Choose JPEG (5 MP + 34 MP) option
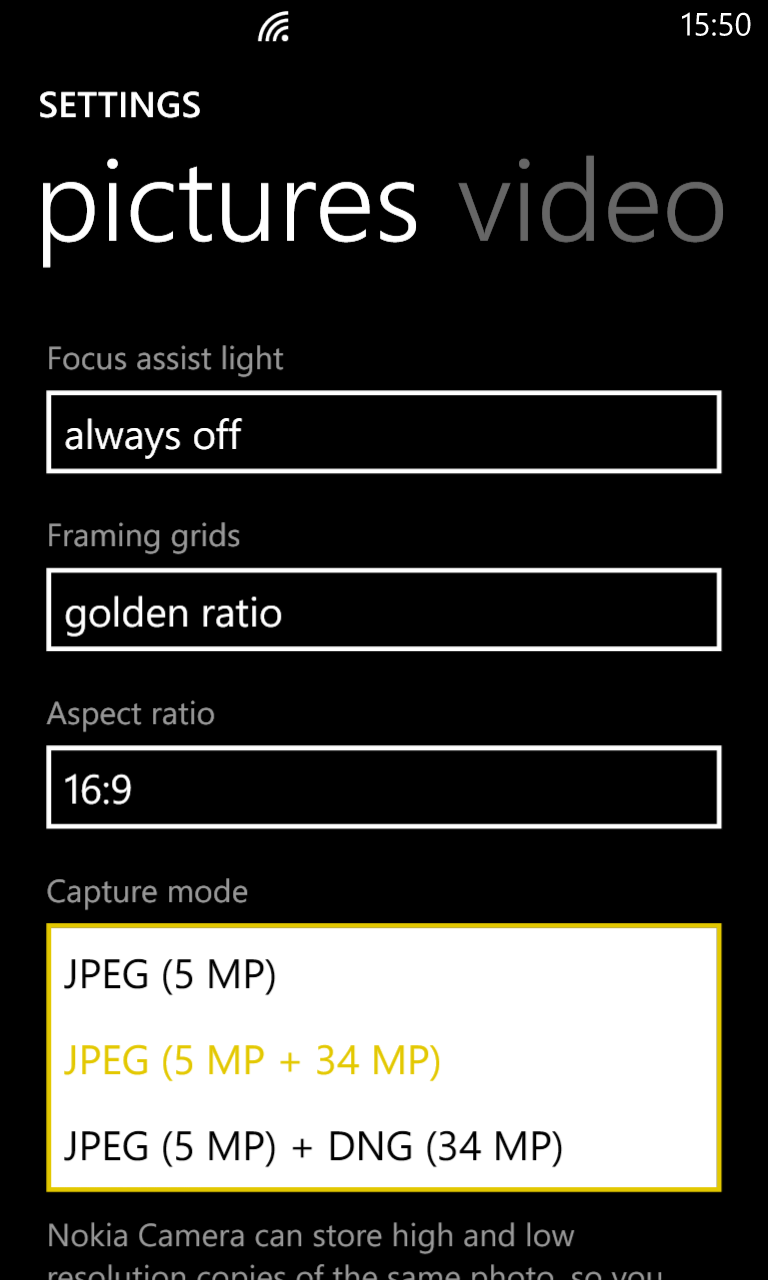 click(383, 1061)
